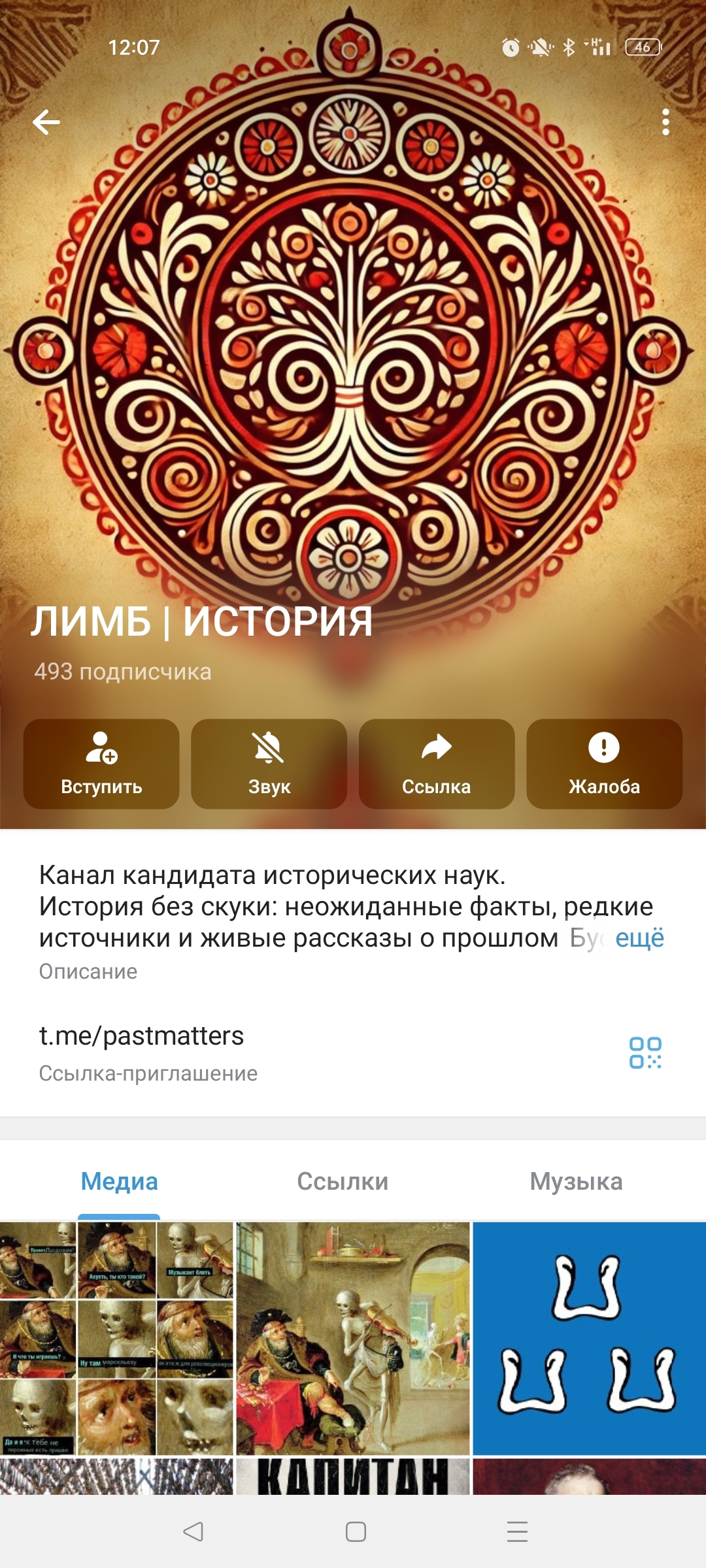Report the channel with Жалоба

click(x=604, y=764)
